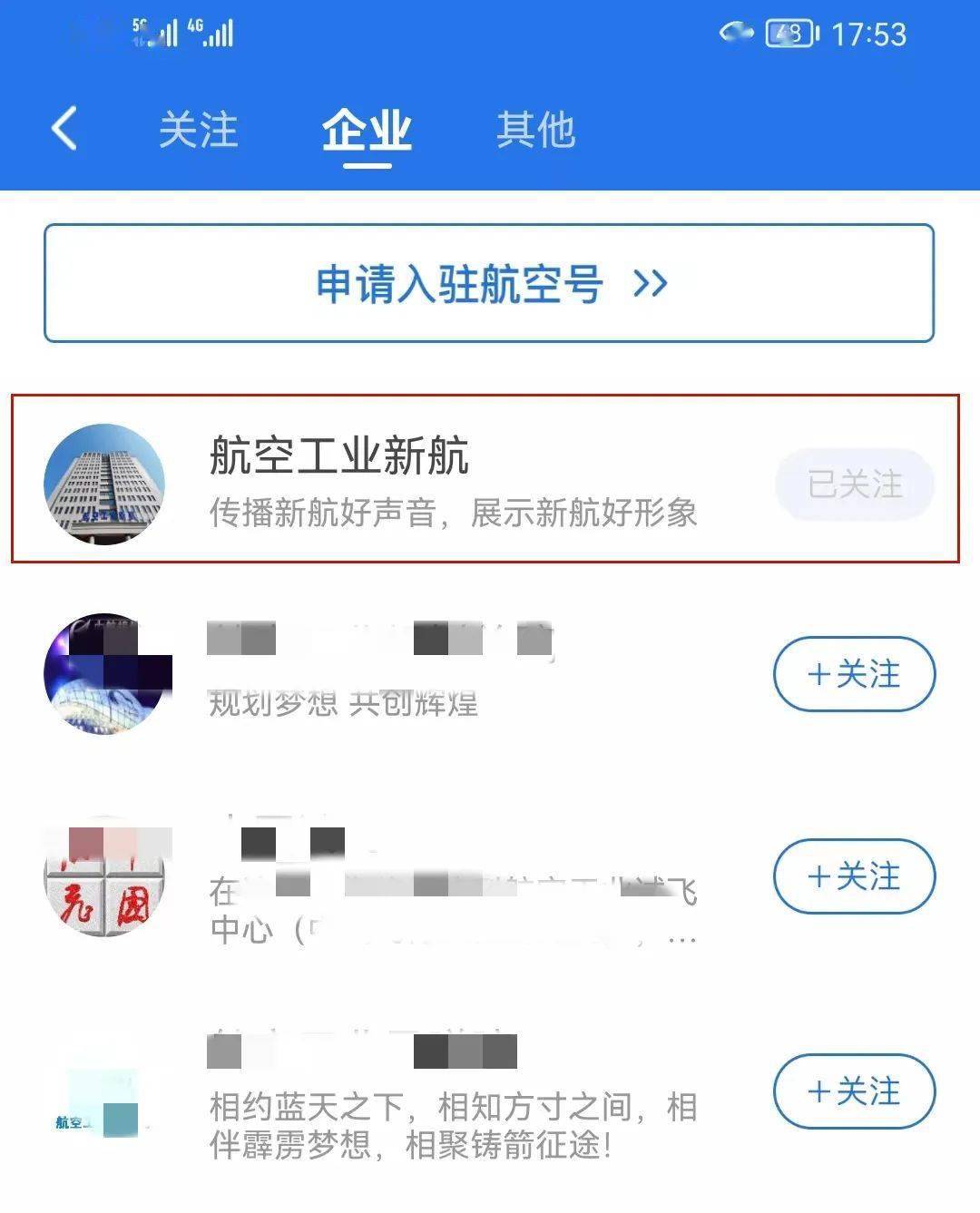
Task: Follow the 试飞中心 account using +关注
Action: [853, 877]
